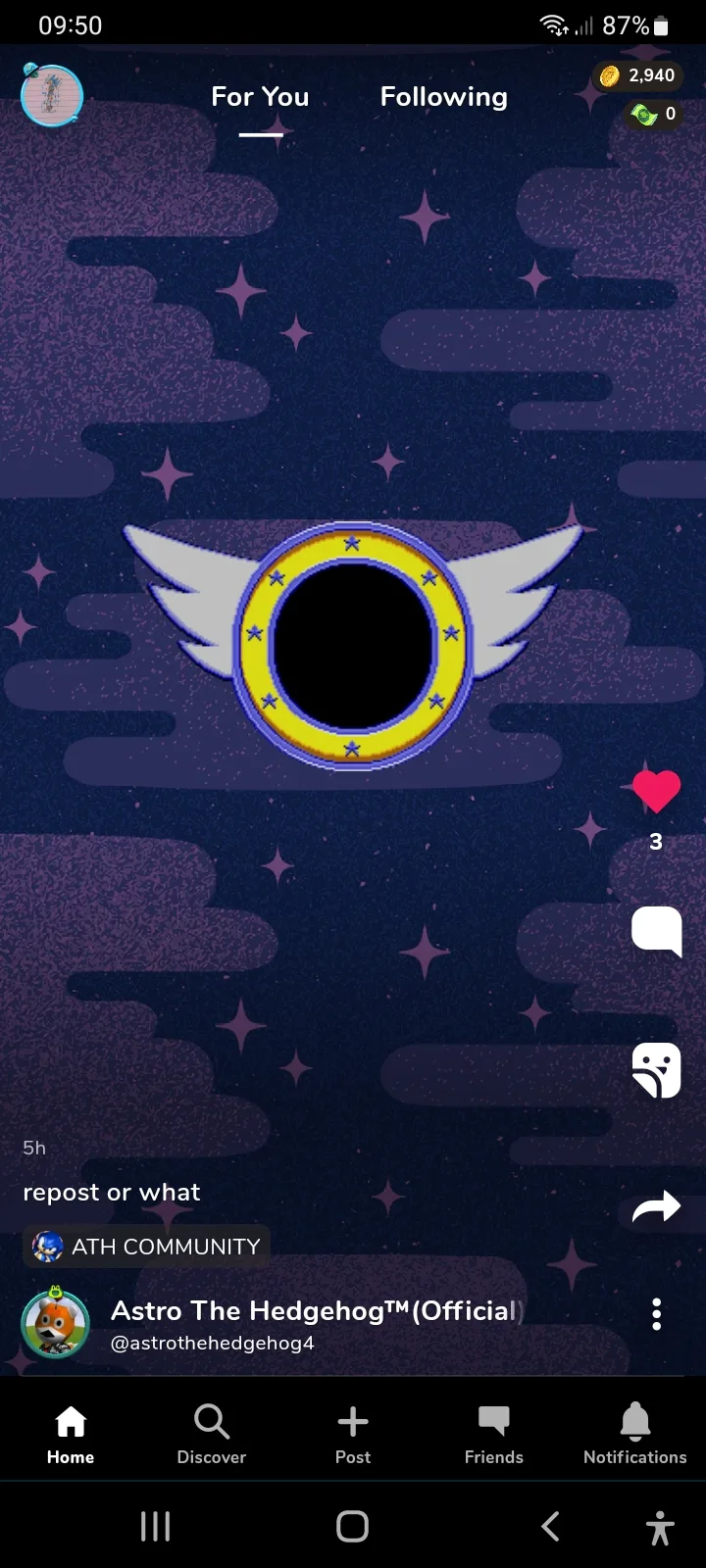Open the Notifications tab
This screenshot has height=1568, width=706.
tap(635, 1434)
